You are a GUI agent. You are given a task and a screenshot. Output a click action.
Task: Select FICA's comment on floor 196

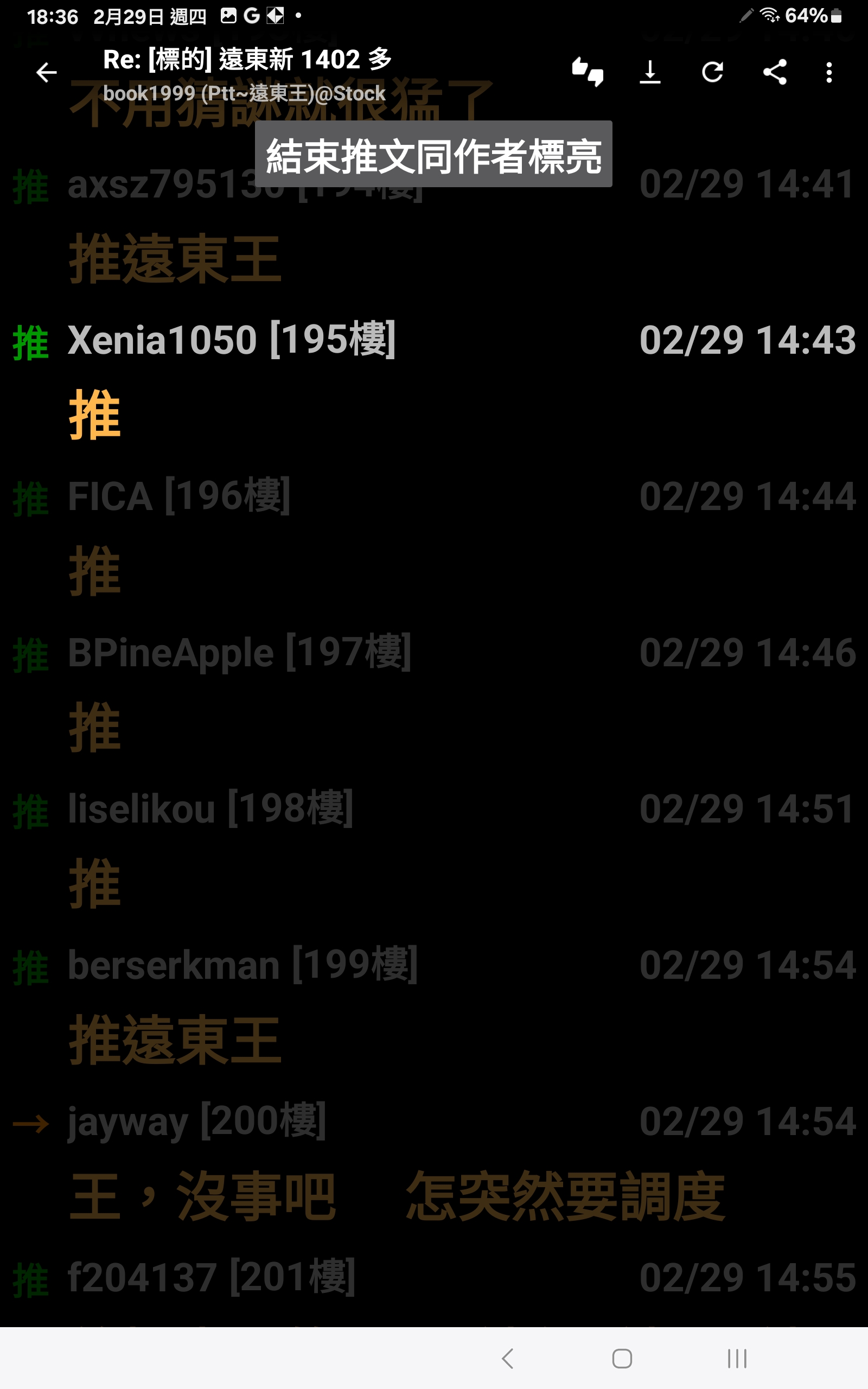(434, 537)
